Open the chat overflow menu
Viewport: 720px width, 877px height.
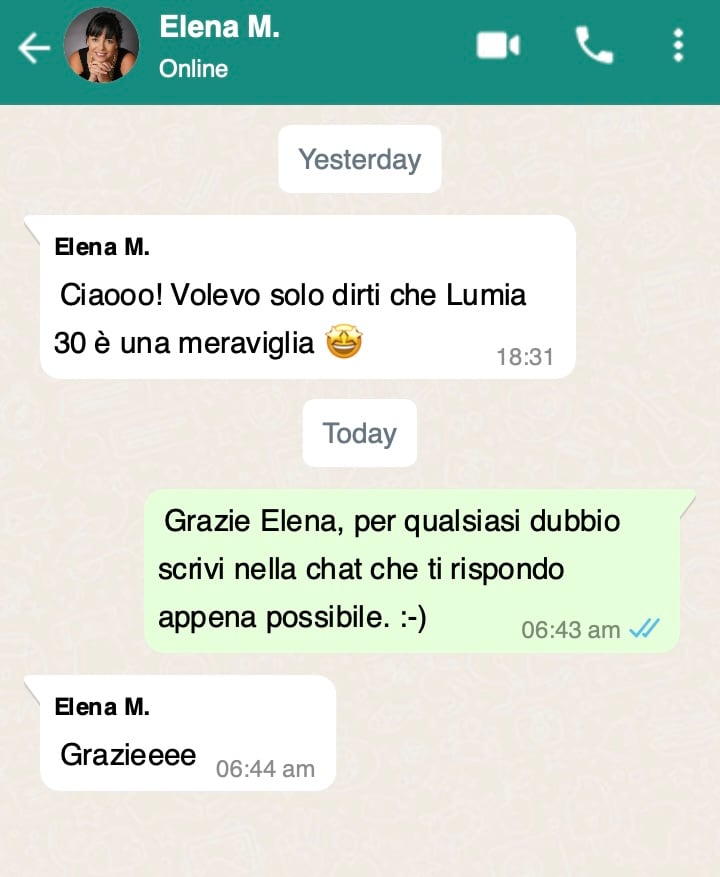click(678, 46)
